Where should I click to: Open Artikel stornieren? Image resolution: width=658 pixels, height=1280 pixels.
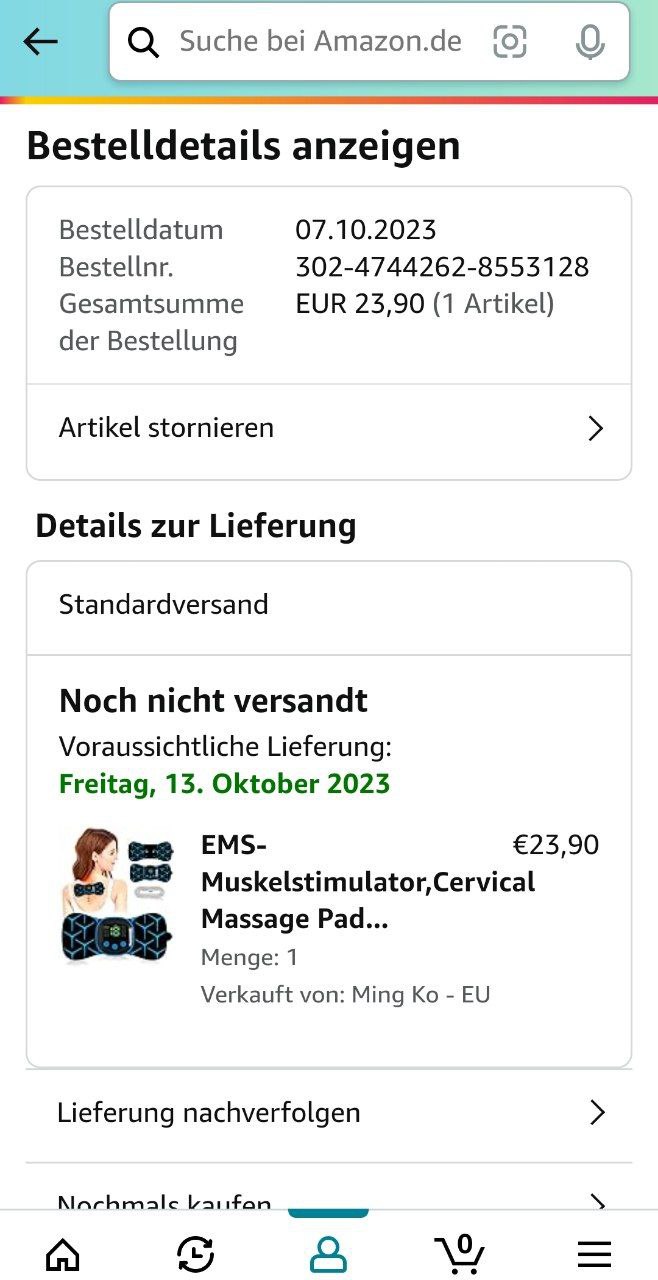(x=329, y=428)
